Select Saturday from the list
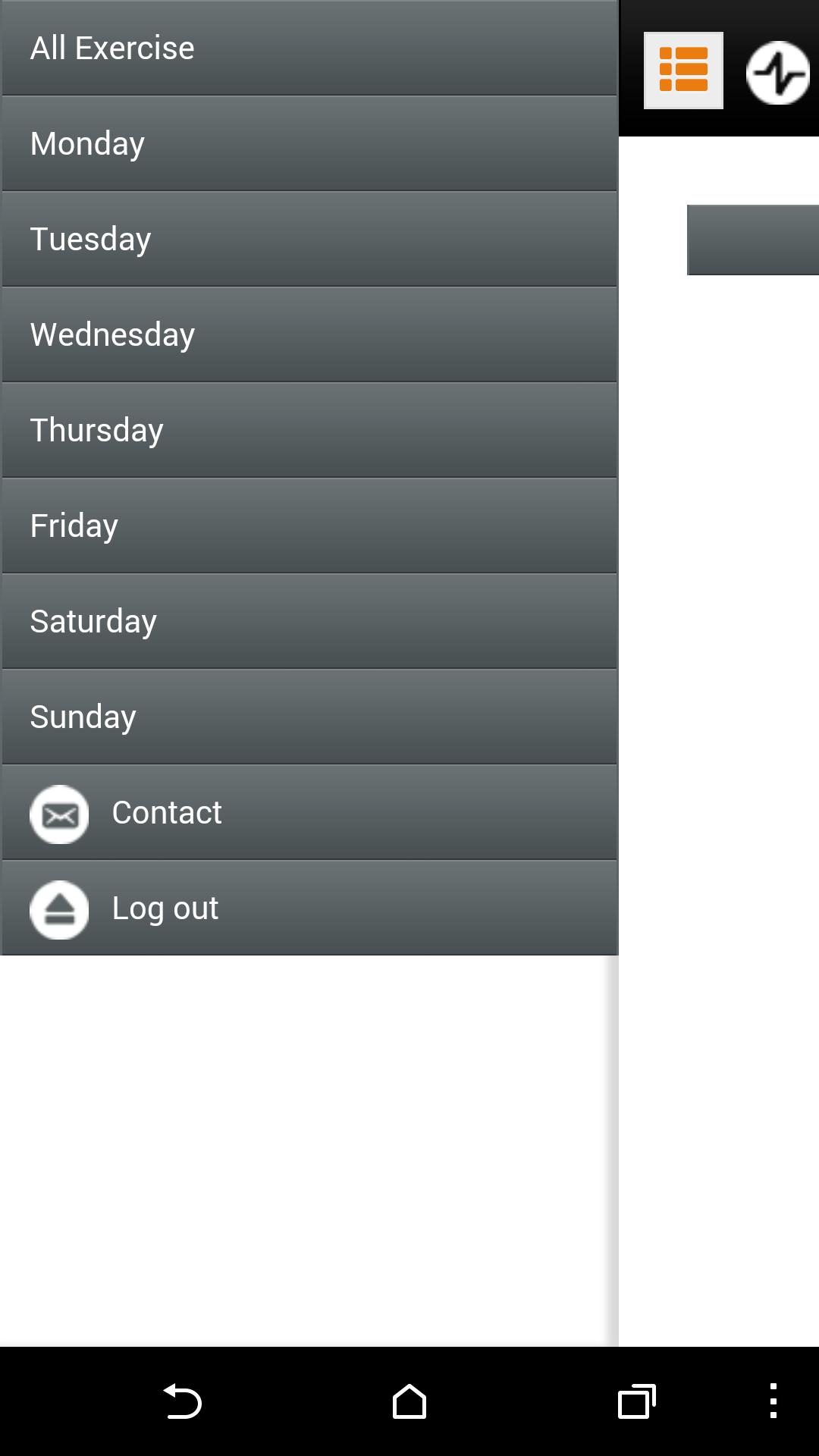The image size is (819, 1456). click(x=309, y=621)
